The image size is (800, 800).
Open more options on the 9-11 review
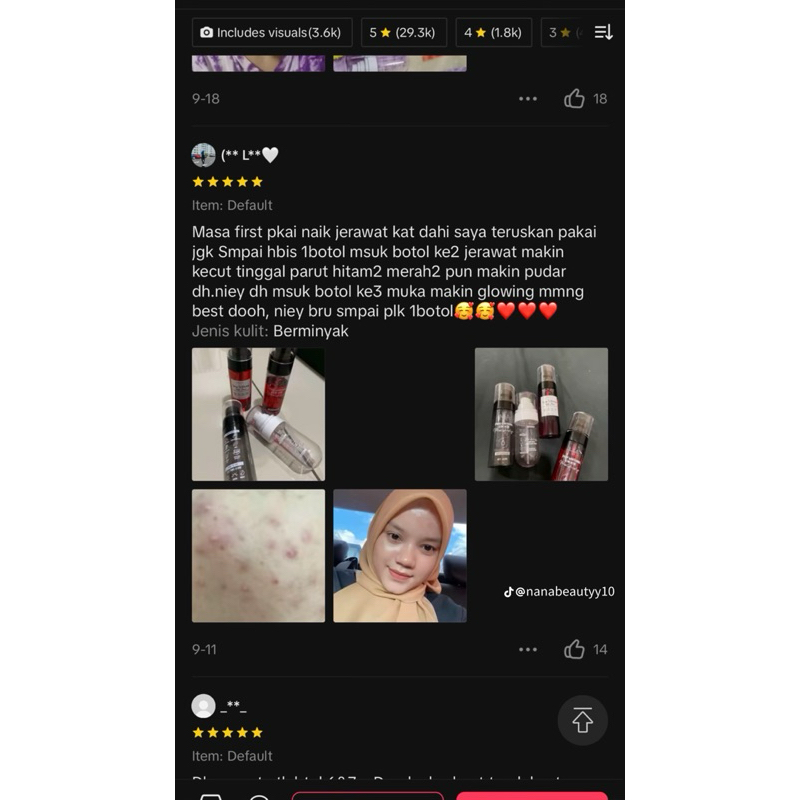point(528,649)
